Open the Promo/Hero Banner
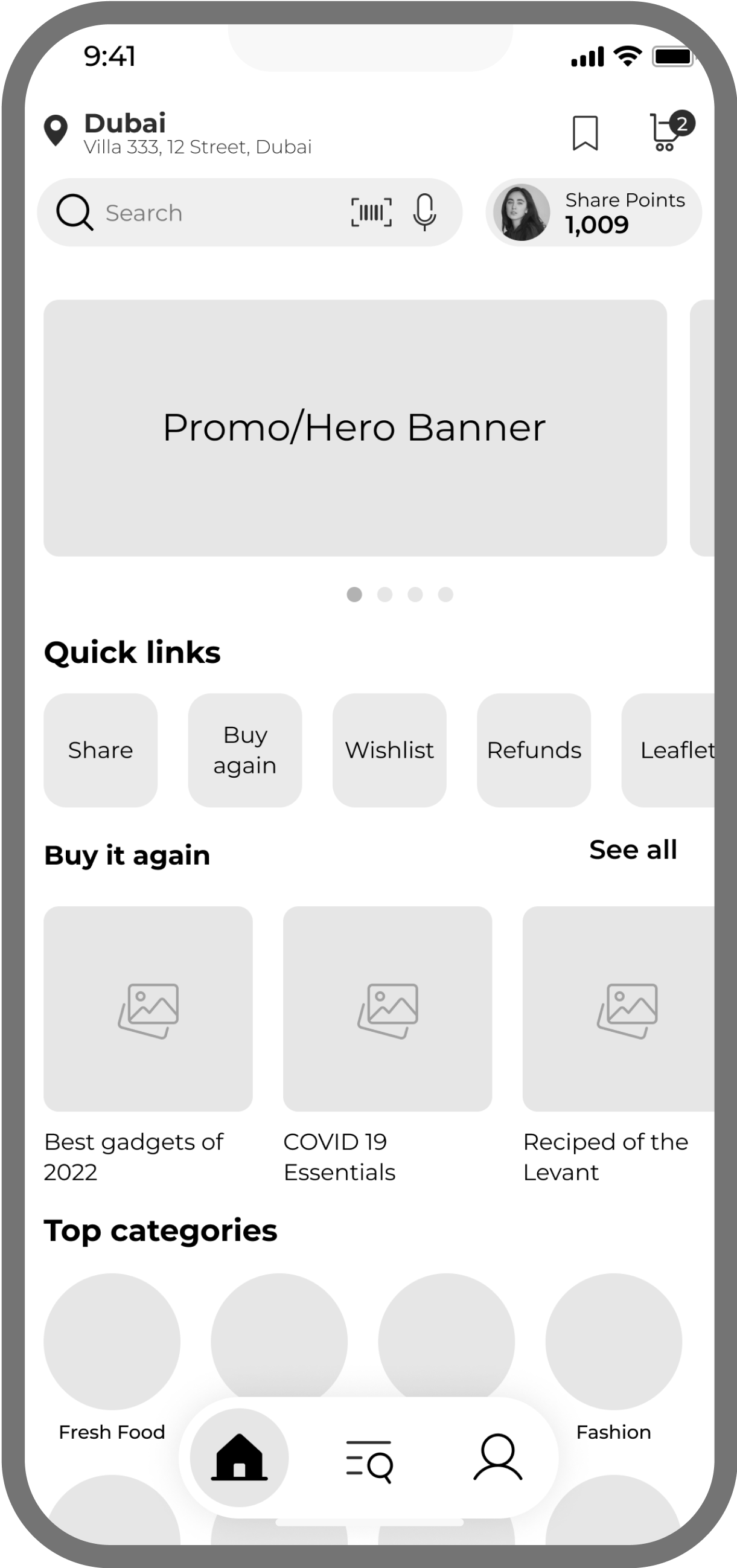 click(355, 428)
